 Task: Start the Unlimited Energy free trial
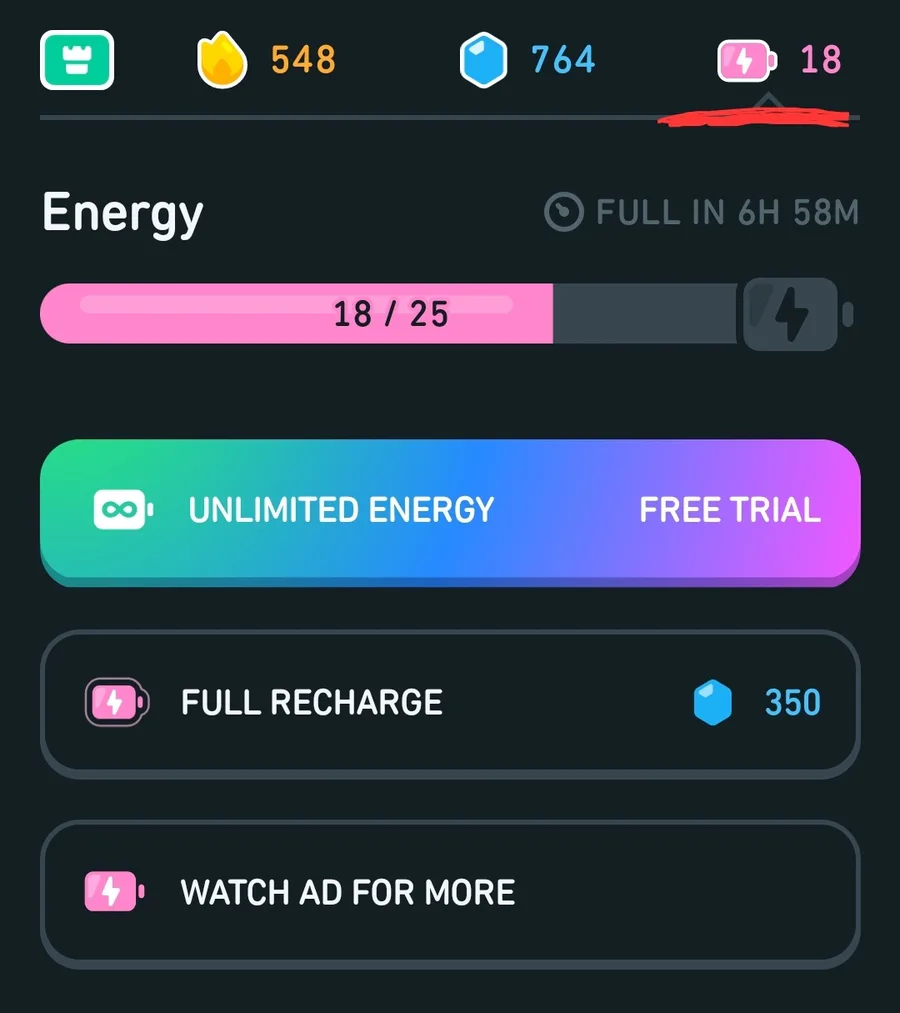click(x=450, y=510)
